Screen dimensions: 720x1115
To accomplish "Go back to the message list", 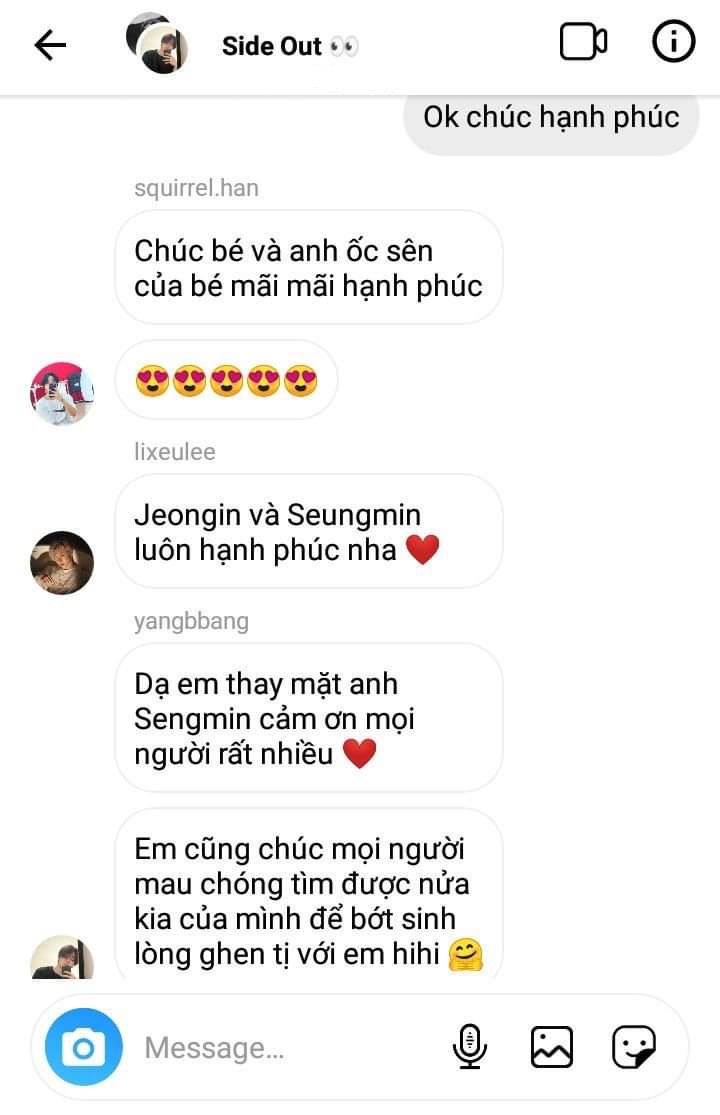I will [50, 45].
